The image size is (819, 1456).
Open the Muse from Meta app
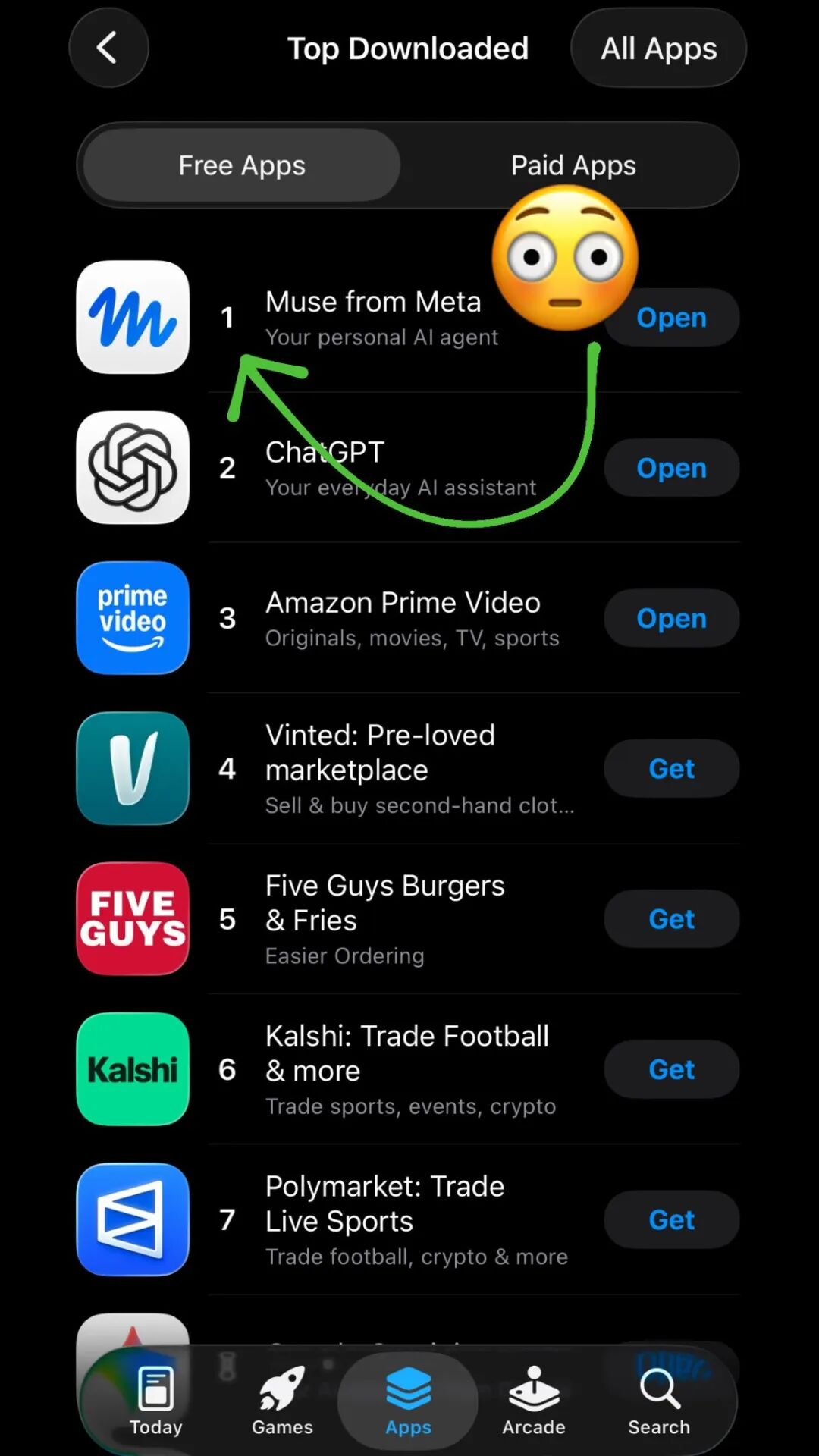[x=672, y=318]
